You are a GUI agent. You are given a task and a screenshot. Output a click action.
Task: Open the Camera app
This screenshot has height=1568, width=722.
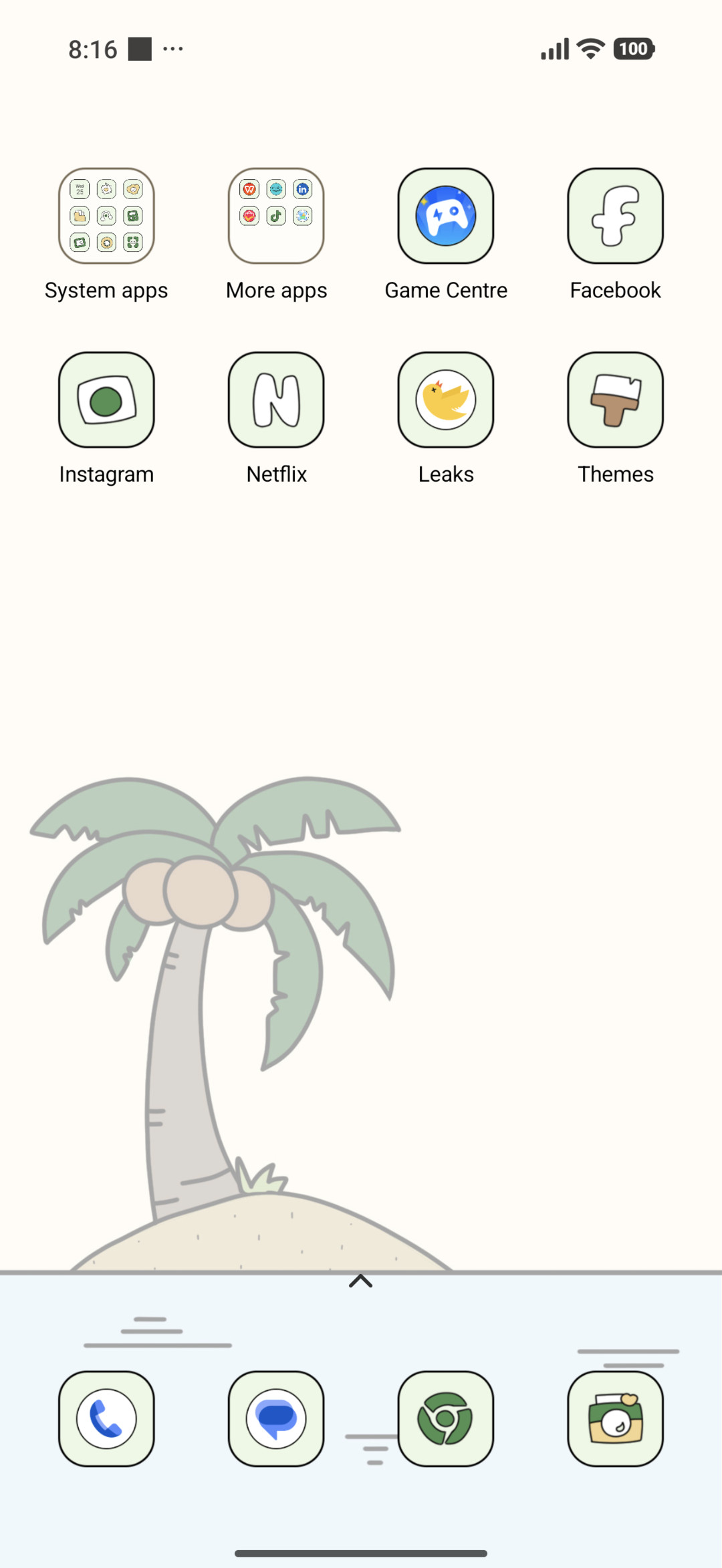pyautogui.click(x=616, y=1419)
